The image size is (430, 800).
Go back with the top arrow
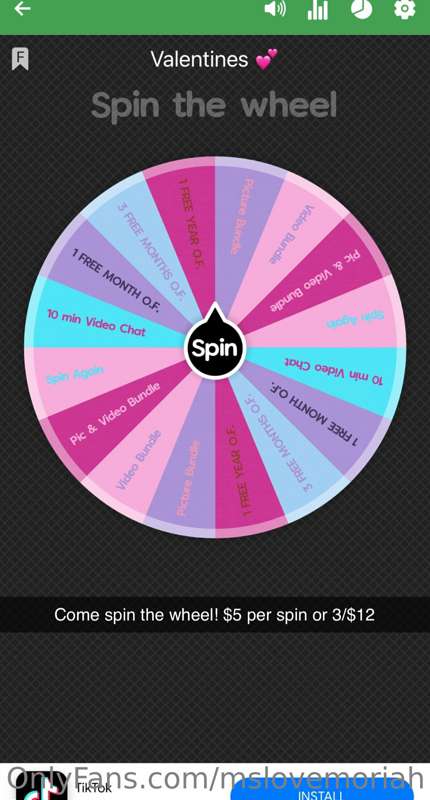(x=22, y=9)
